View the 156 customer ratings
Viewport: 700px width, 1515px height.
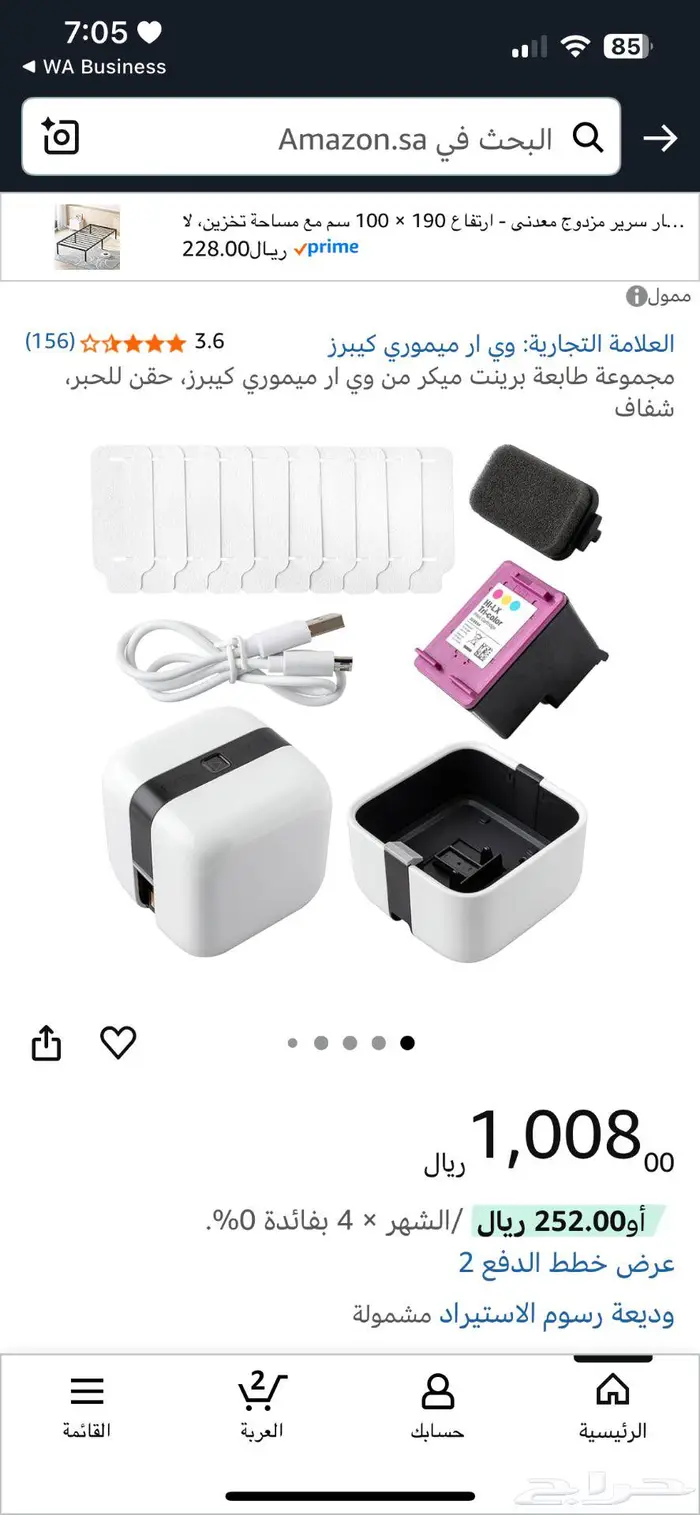click(50, 342)
